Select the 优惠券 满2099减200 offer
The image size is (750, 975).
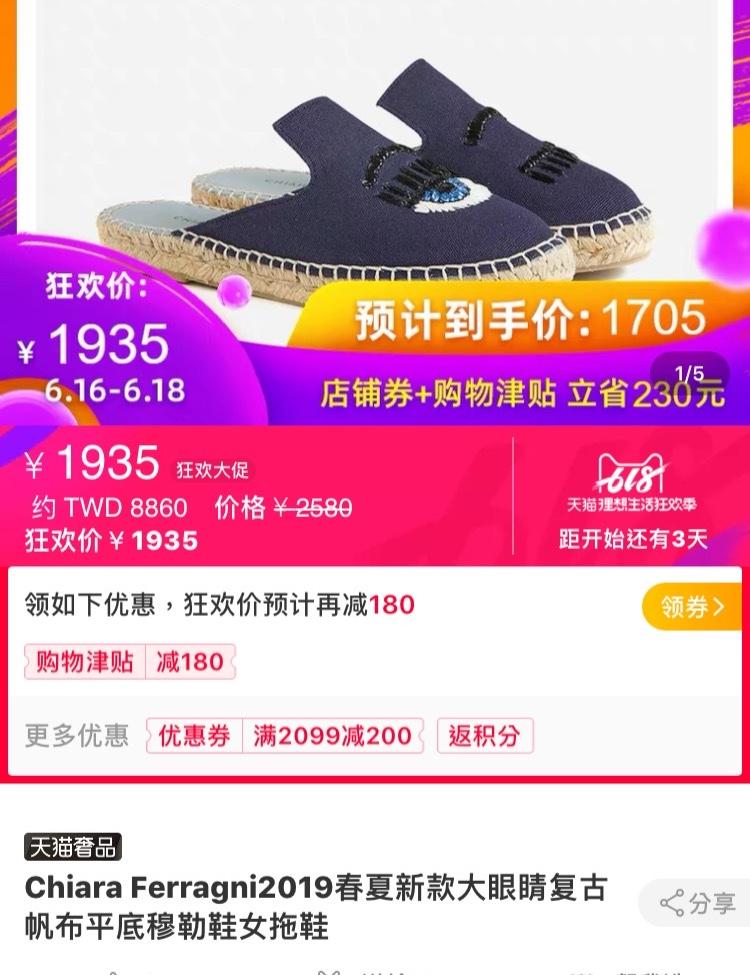(285, 736)
